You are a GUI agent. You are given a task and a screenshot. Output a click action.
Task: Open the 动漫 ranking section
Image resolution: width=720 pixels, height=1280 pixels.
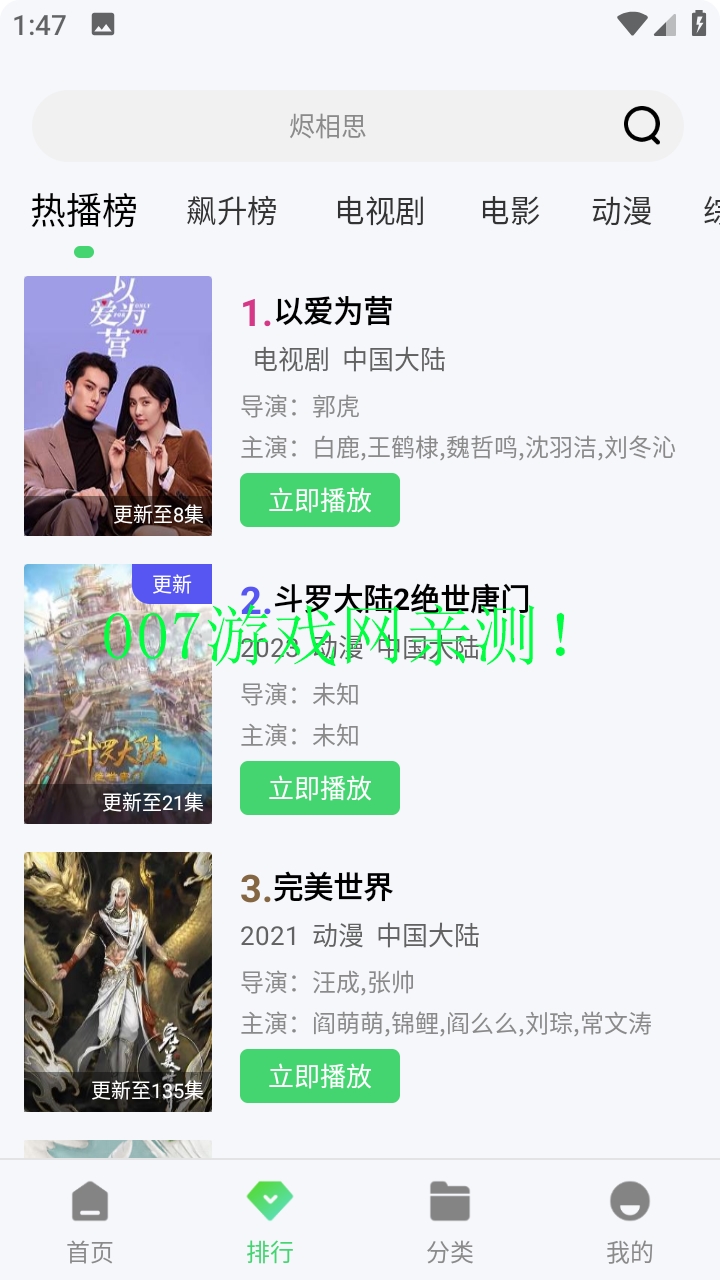(621, 211)
